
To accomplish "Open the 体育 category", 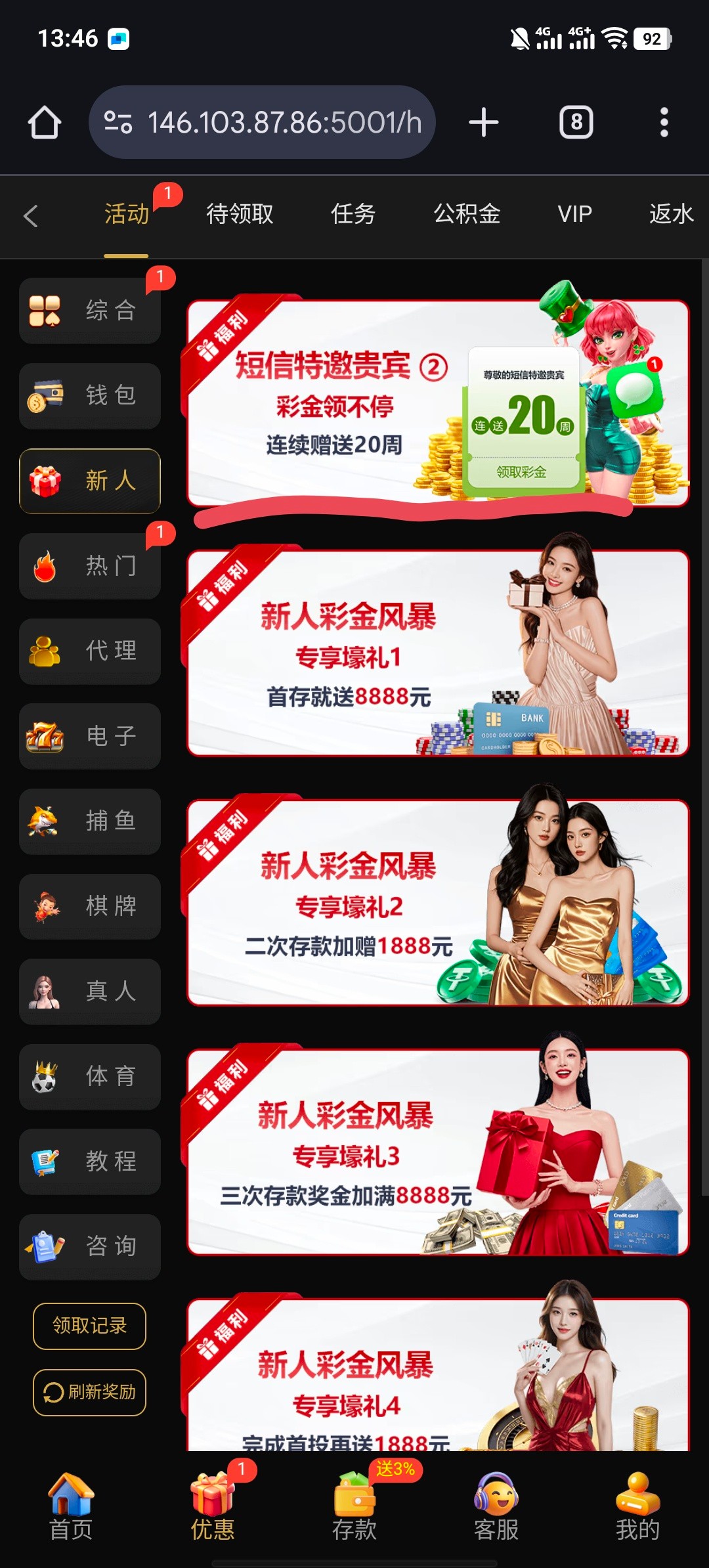I will point(90,1077).
